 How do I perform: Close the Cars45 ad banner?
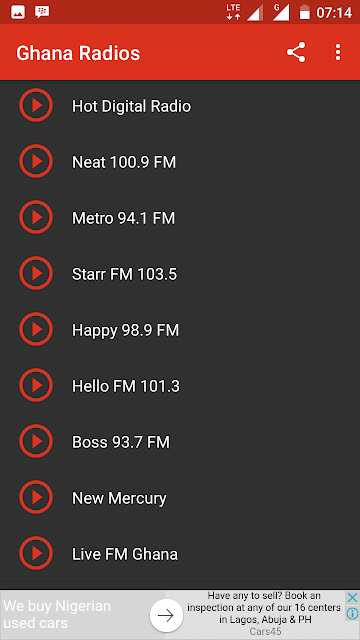coord(352,598)
